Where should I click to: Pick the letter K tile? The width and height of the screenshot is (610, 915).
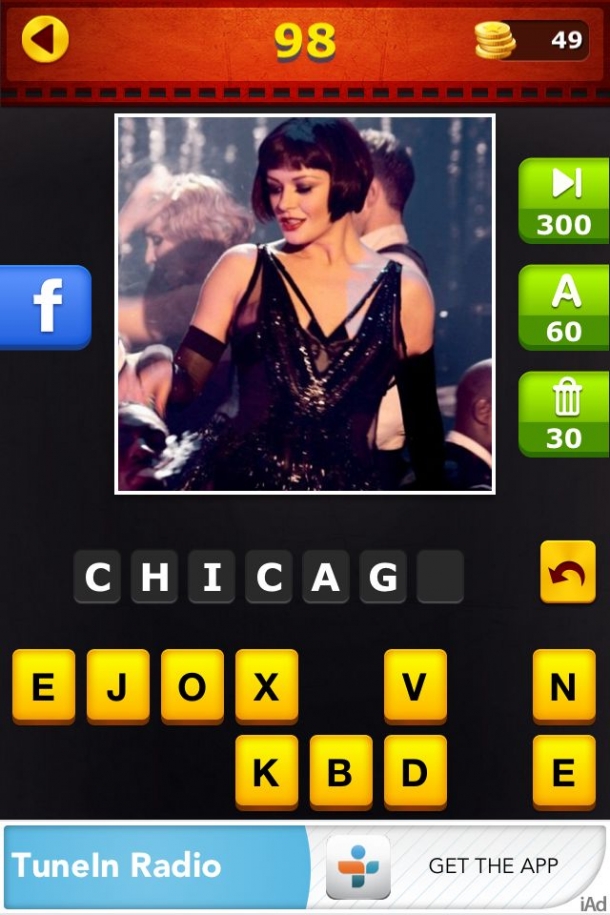(x=266, y=772)
